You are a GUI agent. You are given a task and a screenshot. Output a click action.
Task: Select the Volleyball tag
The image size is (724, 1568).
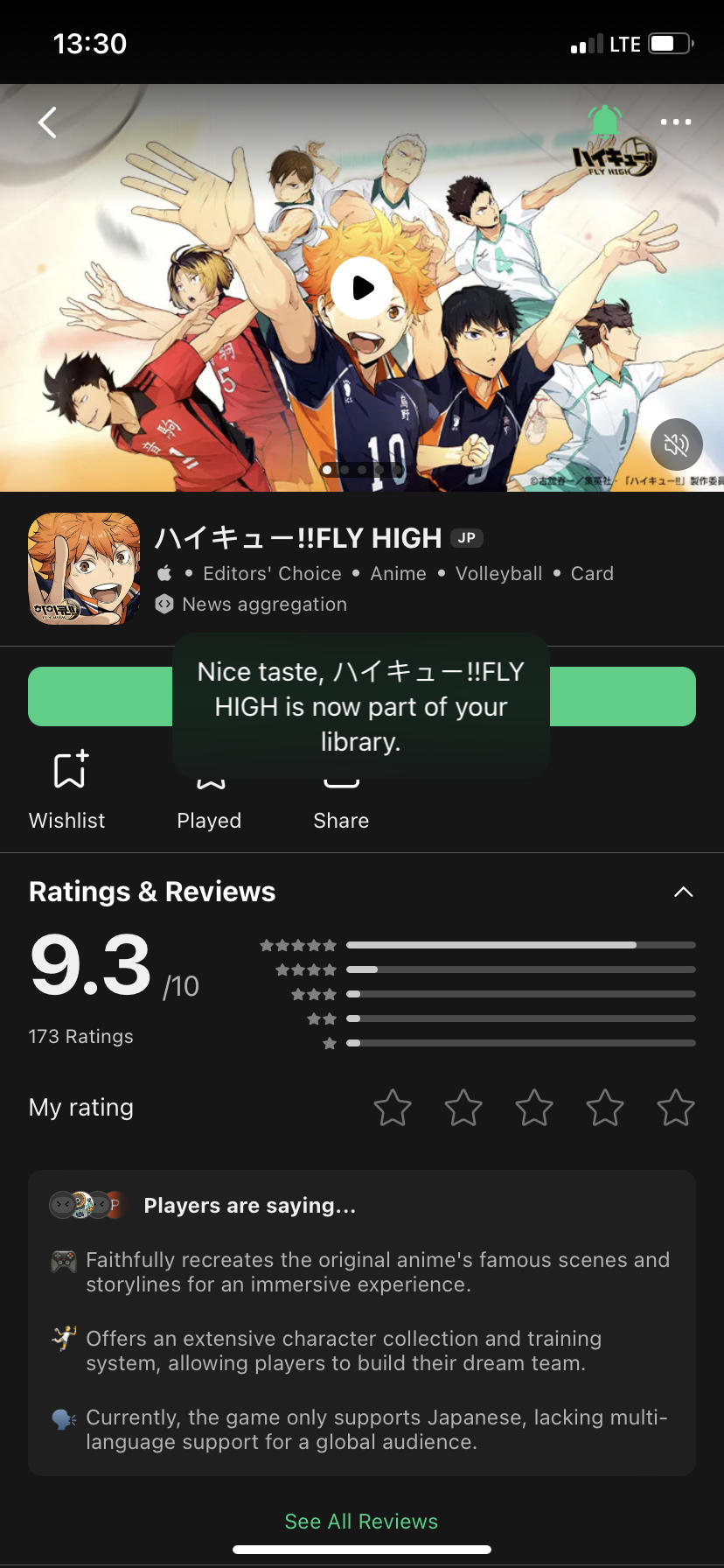(498, 574)
